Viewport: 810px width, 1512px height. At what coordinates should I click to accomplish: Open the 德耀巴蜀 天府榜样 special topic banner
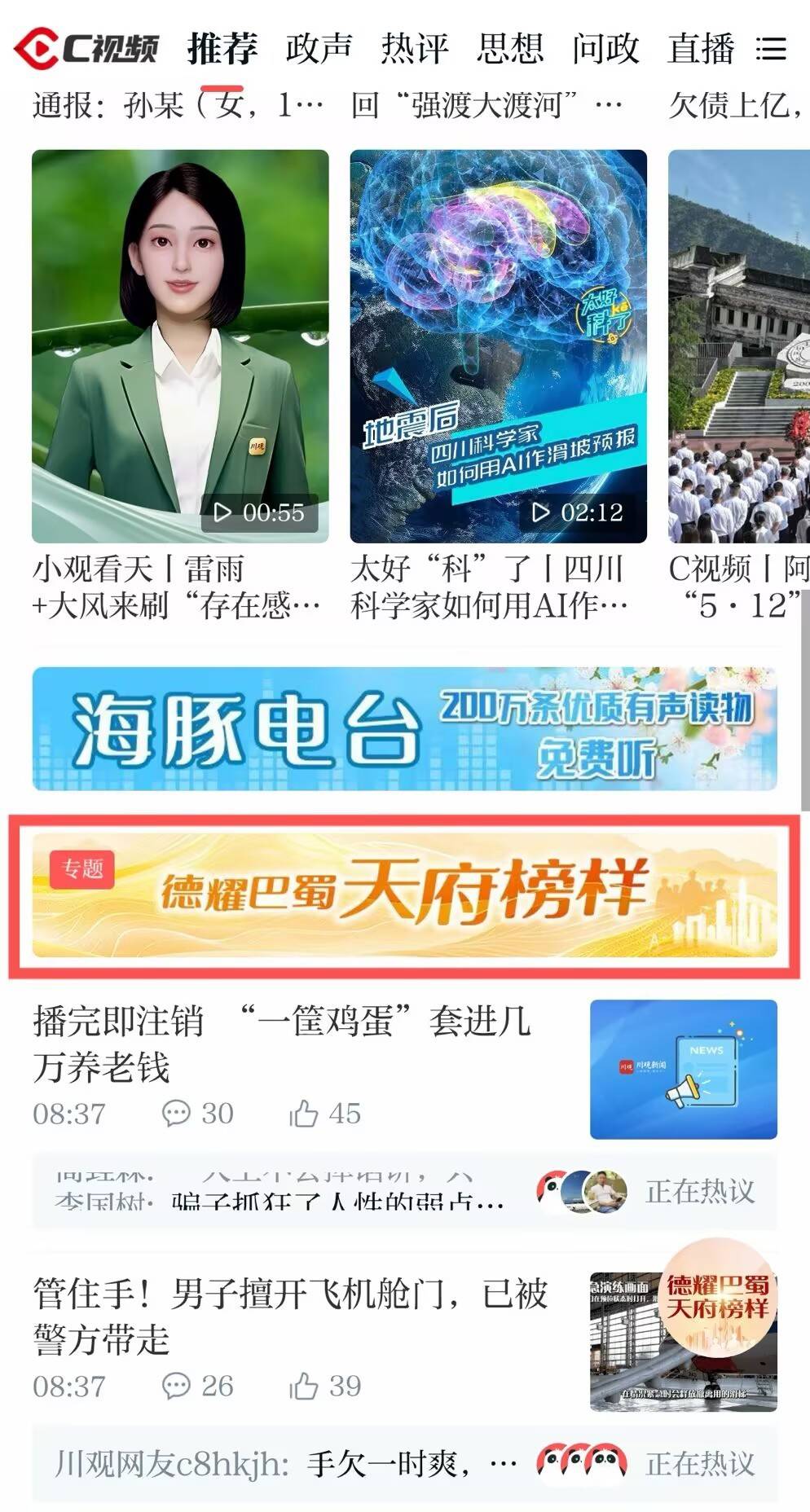point(404,894)
